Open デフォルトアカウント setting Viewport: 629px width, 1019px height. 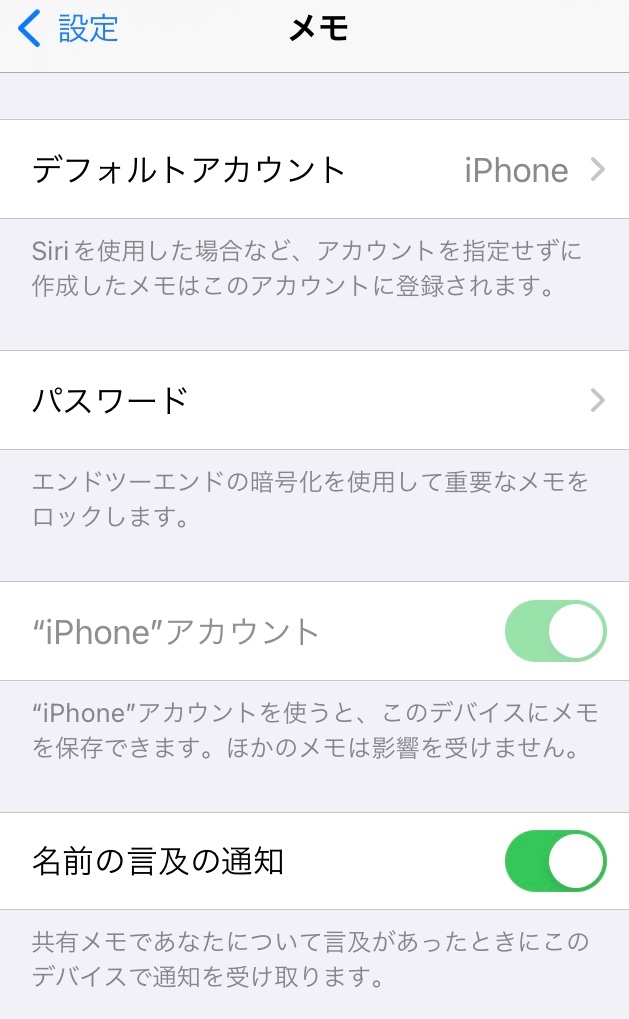[x=314, y=170]
